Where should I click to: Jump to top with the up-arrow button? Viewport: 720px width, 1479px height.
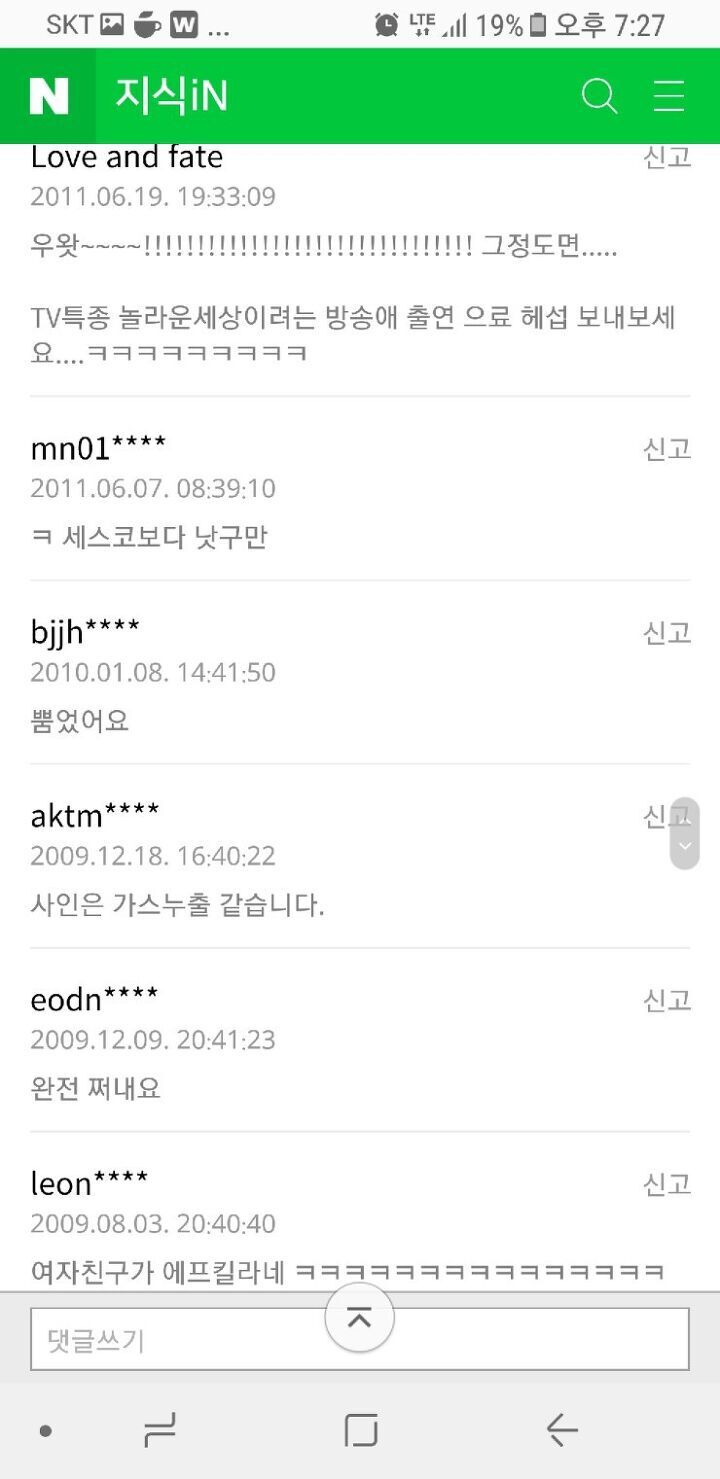pyautogui.click(x=359, y=1318)
